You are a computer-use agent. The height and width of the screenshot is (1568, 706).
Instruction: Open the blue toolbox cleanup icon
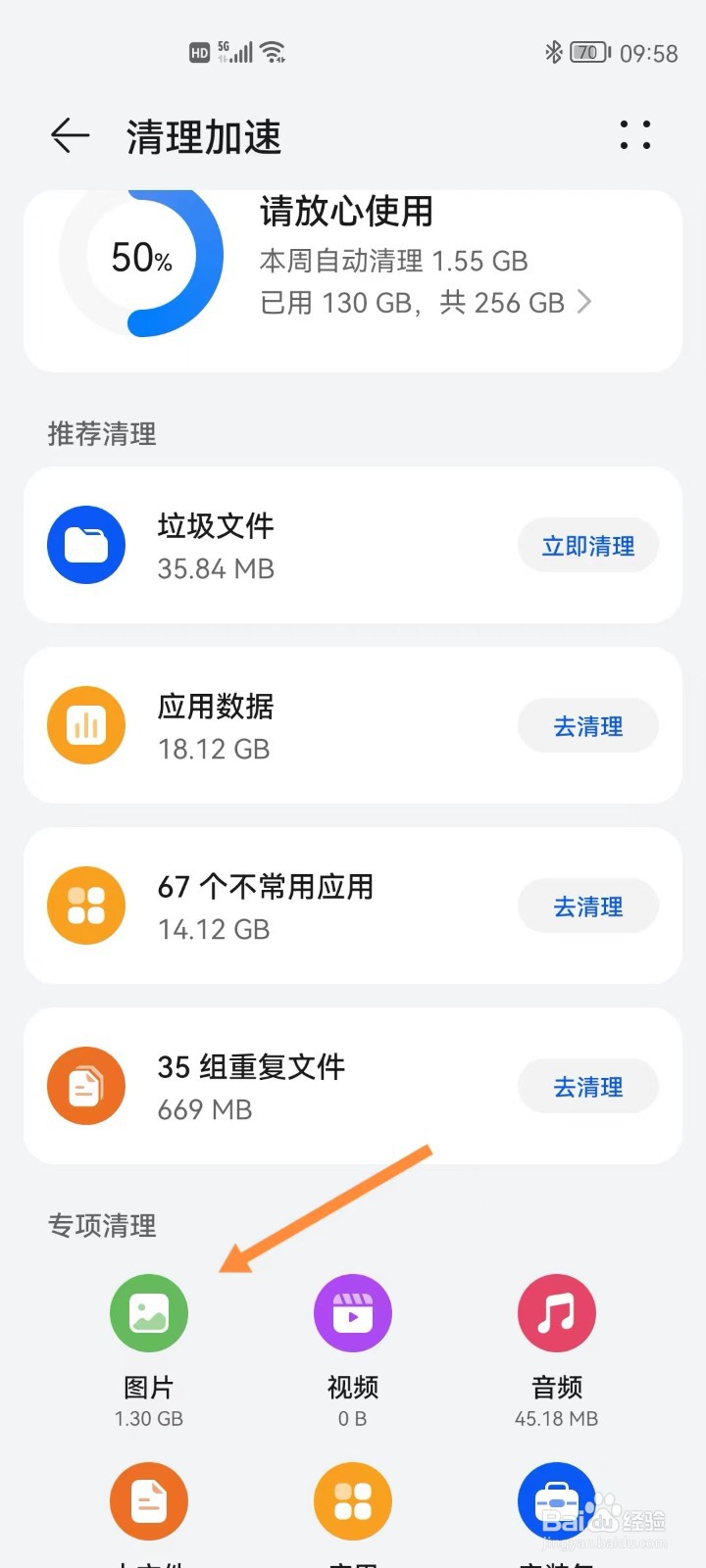[x=557, y=1501]
